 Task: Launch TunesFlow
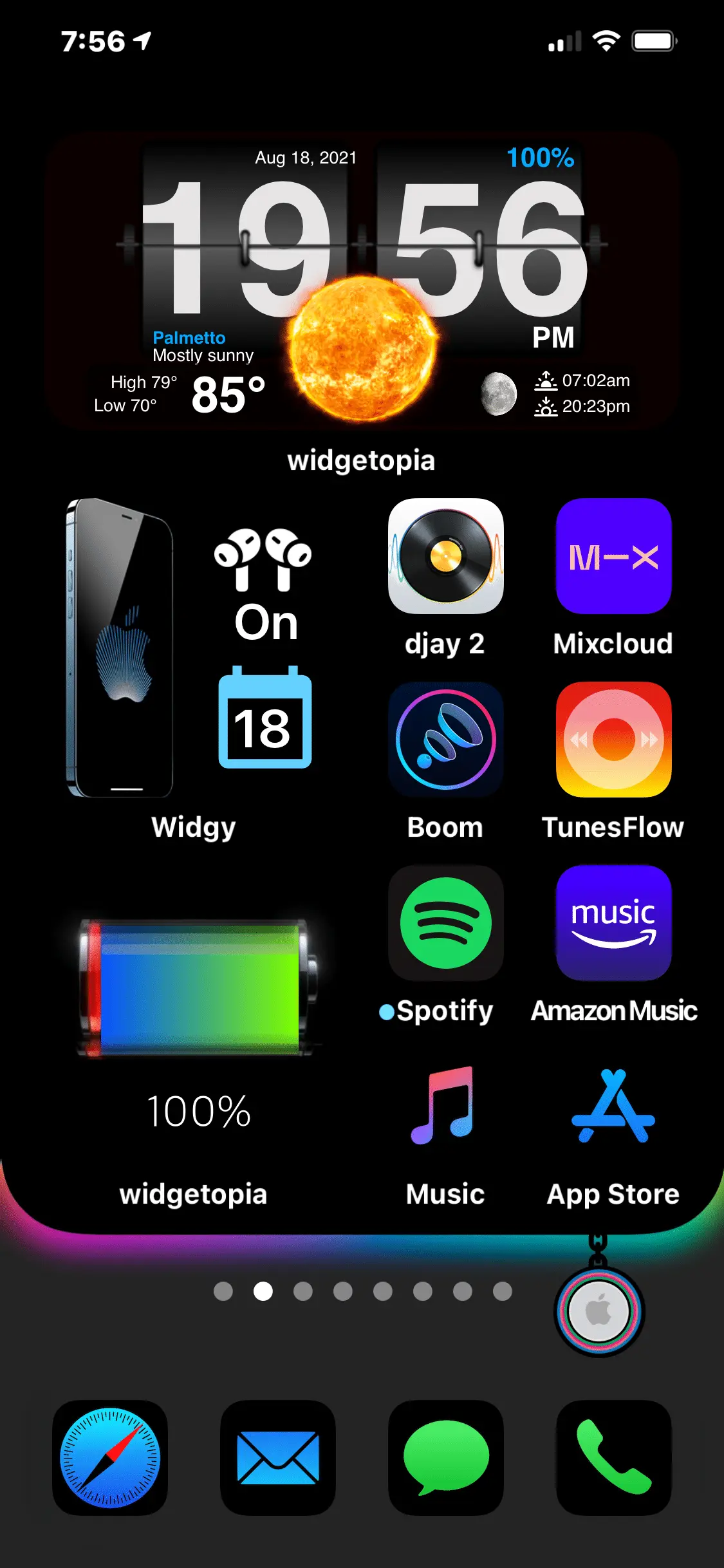click(613, 740)
